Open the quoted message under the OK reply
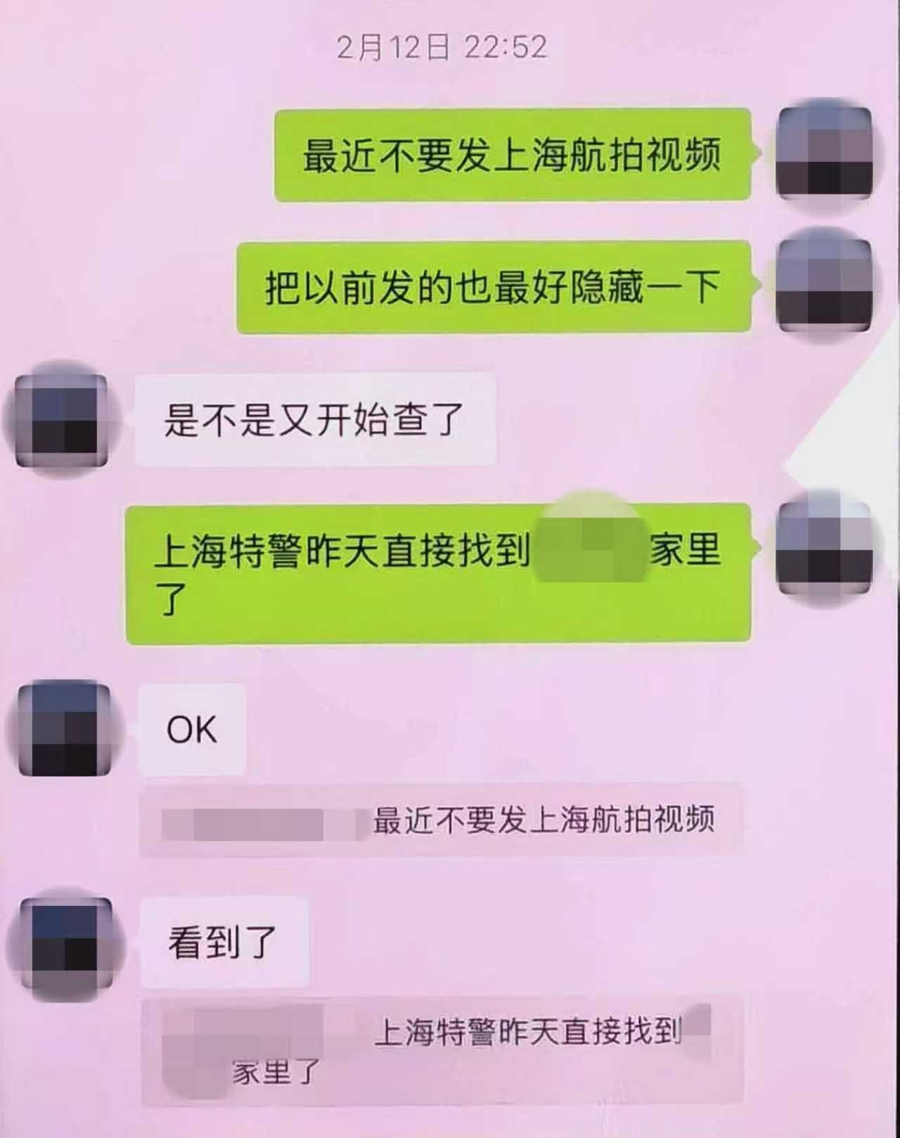 coord(440,821)
